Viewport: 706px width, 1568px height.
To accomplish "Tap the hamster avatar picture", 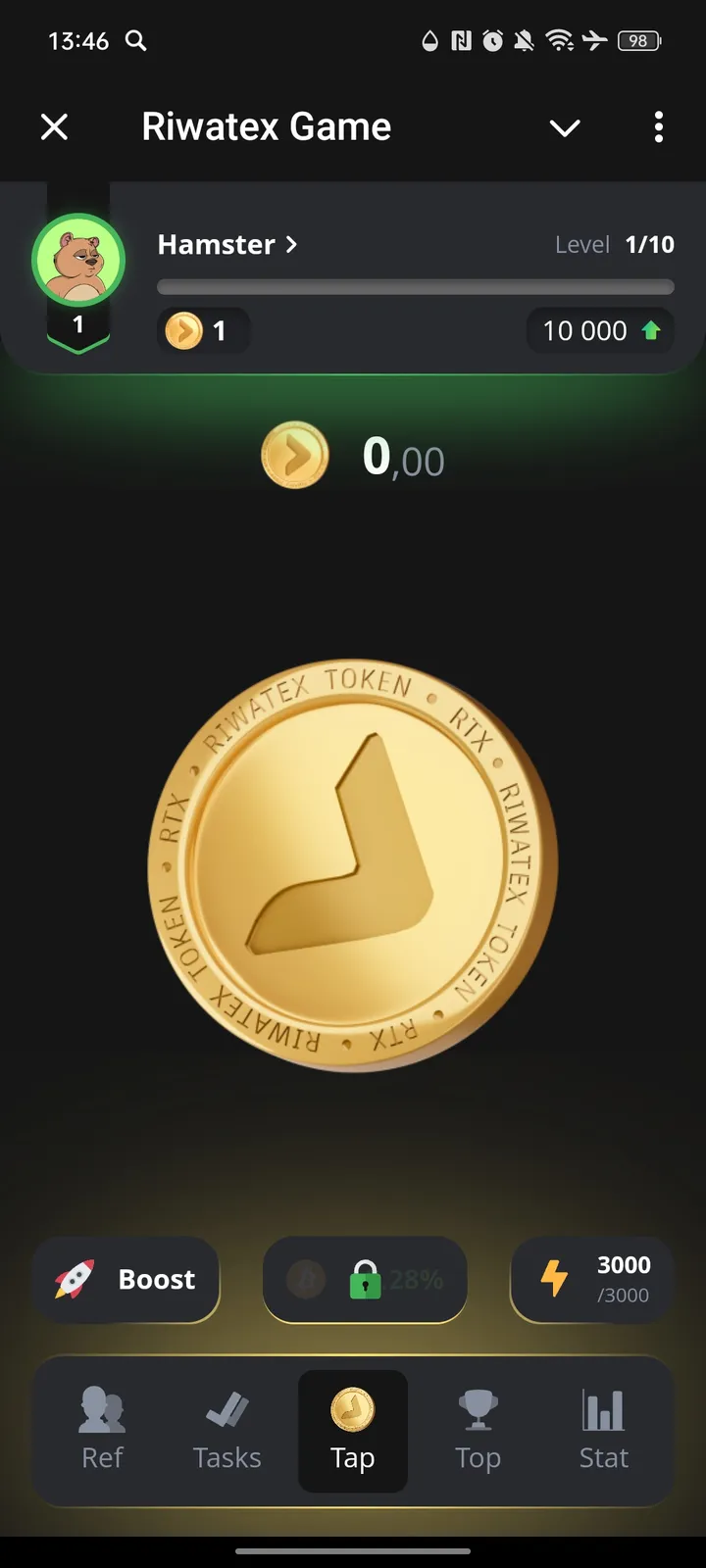I will click(x=78, y=261).
